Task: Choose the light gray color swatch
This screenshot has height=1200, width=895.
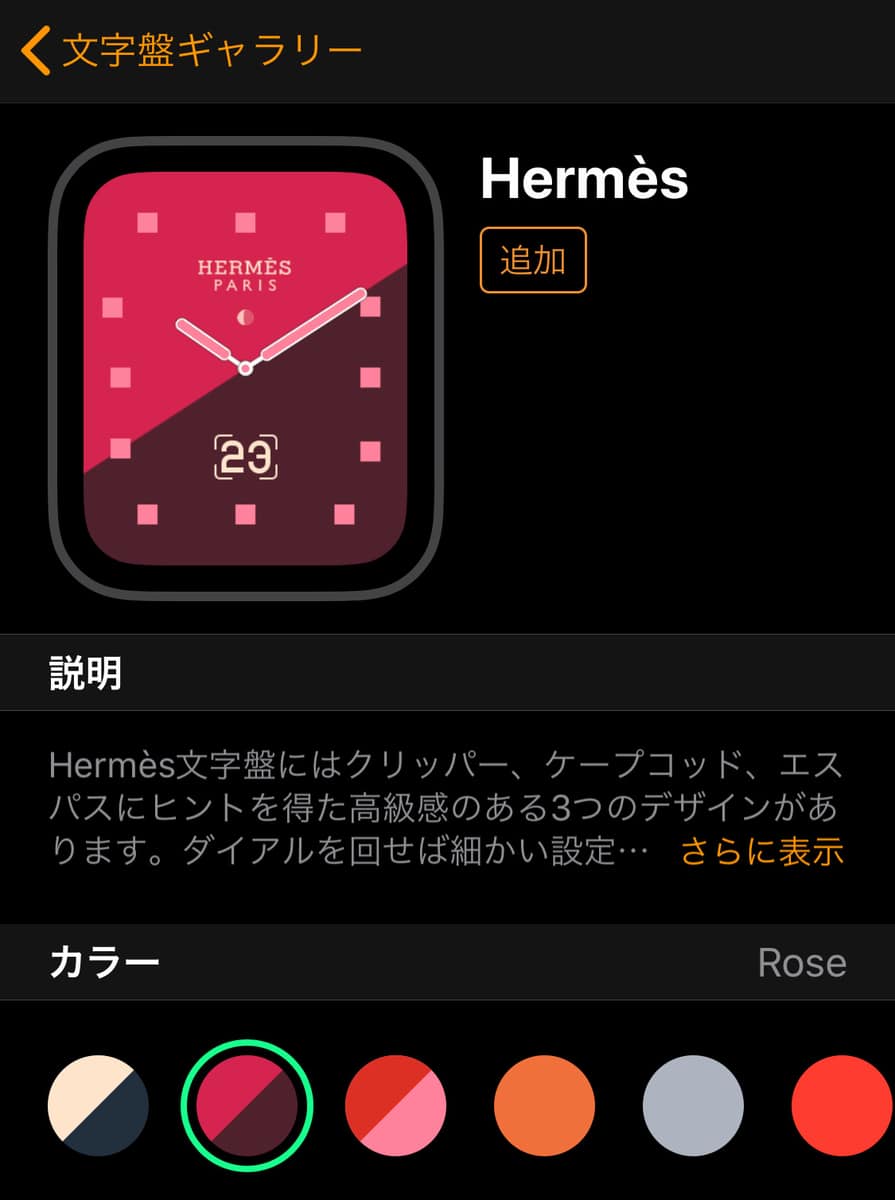Action: pyautogui.click(x=693, y=1105)
